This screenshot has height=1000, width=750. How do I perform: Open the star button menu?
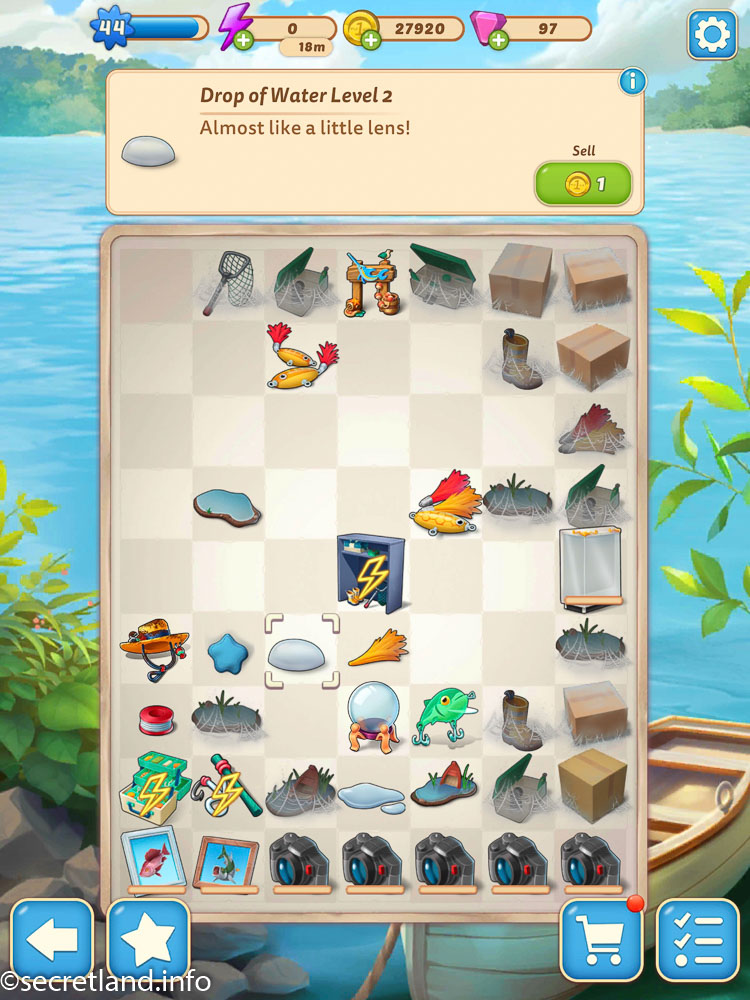(x=149, y=940)
